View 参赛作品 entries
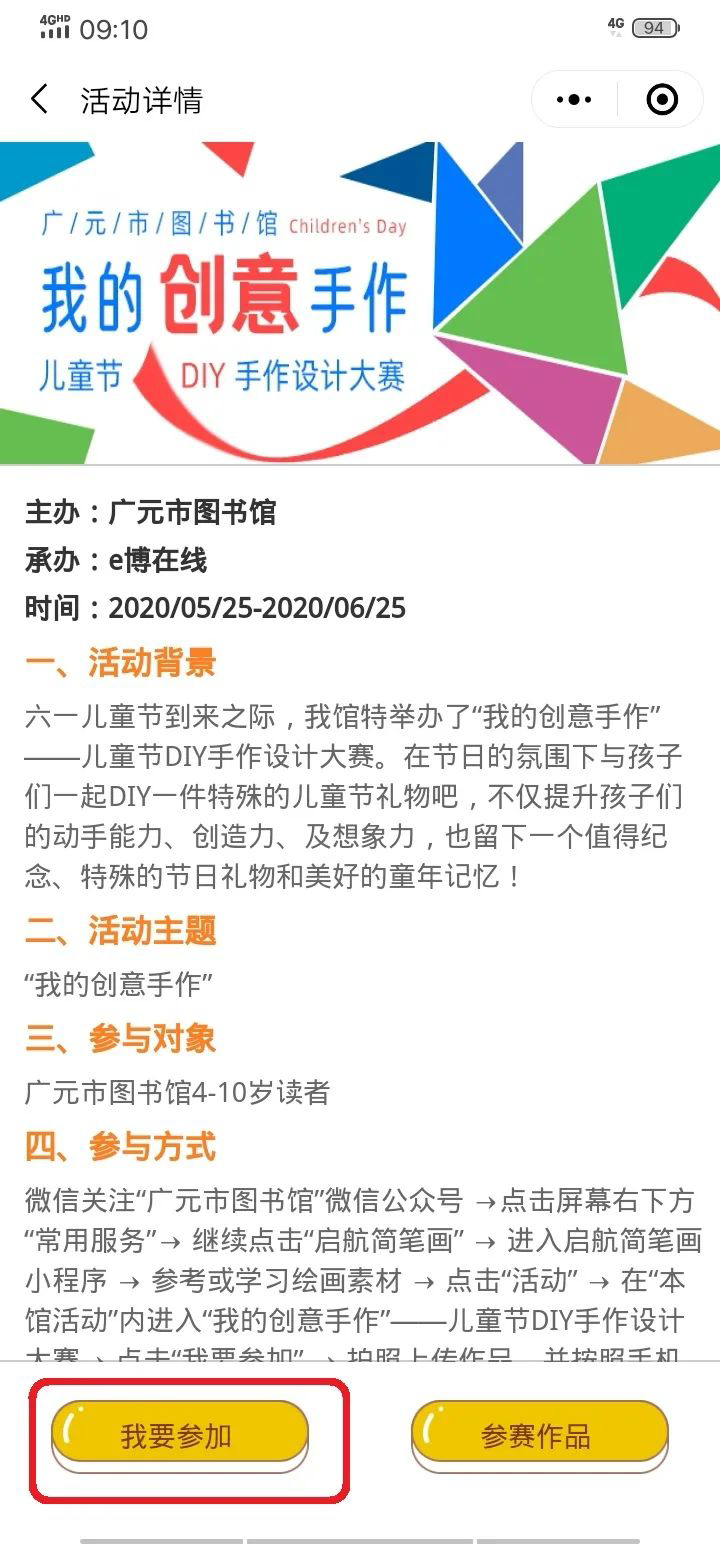The width and height of the screenshot is (720, 1544). click(x=538, y=1436)
